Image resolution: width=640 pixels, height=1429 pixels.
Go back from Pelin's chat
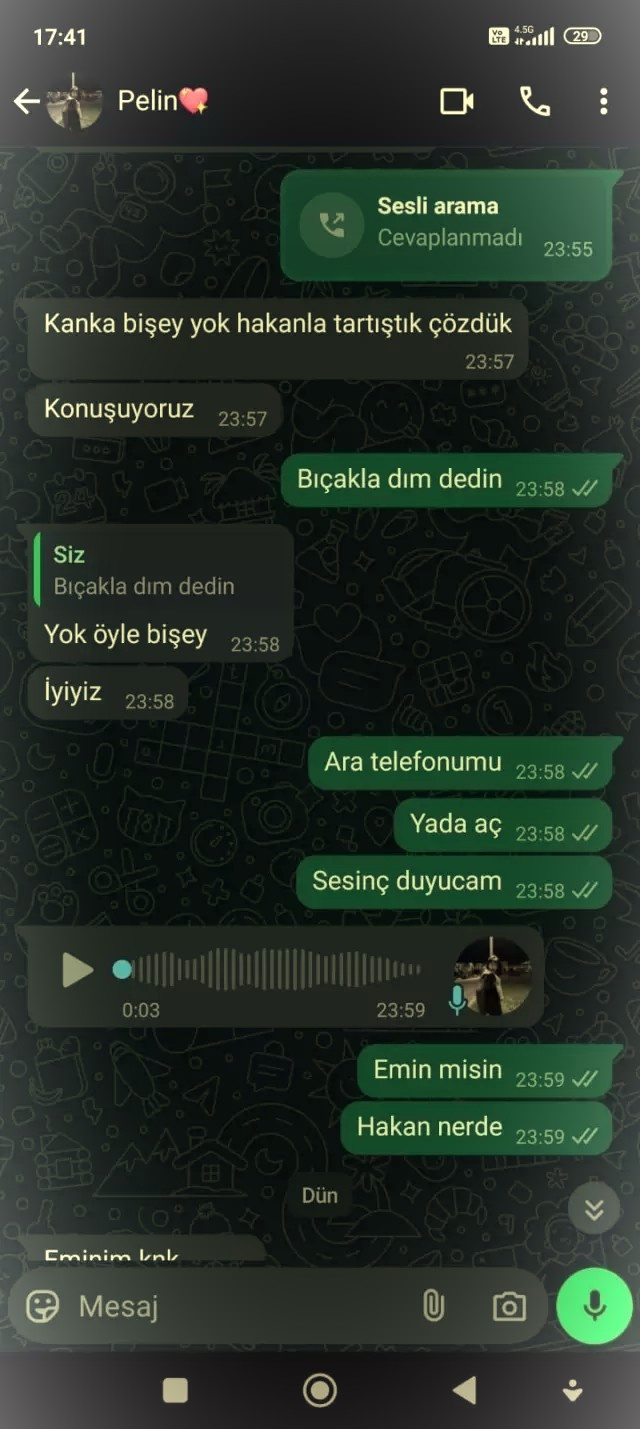click(x=26, y=101)
